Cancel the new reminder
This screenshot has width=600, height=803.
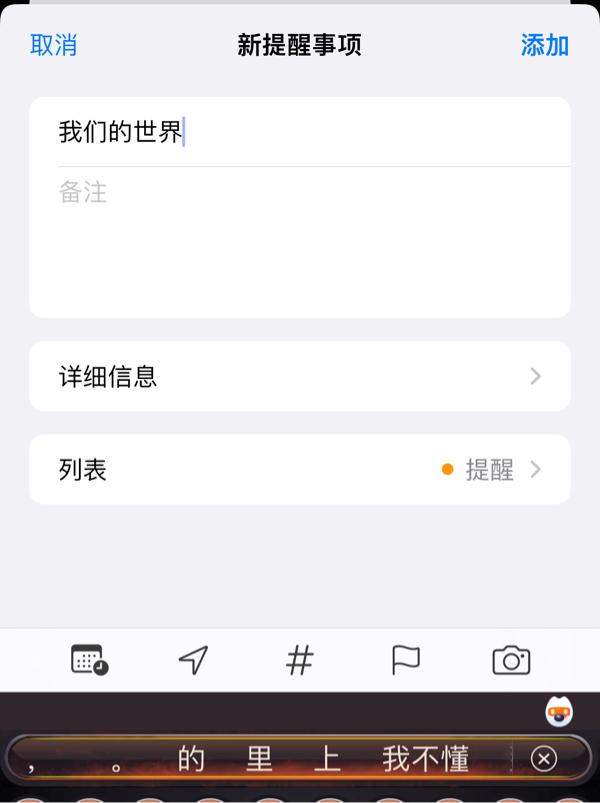tap(53, 45)
